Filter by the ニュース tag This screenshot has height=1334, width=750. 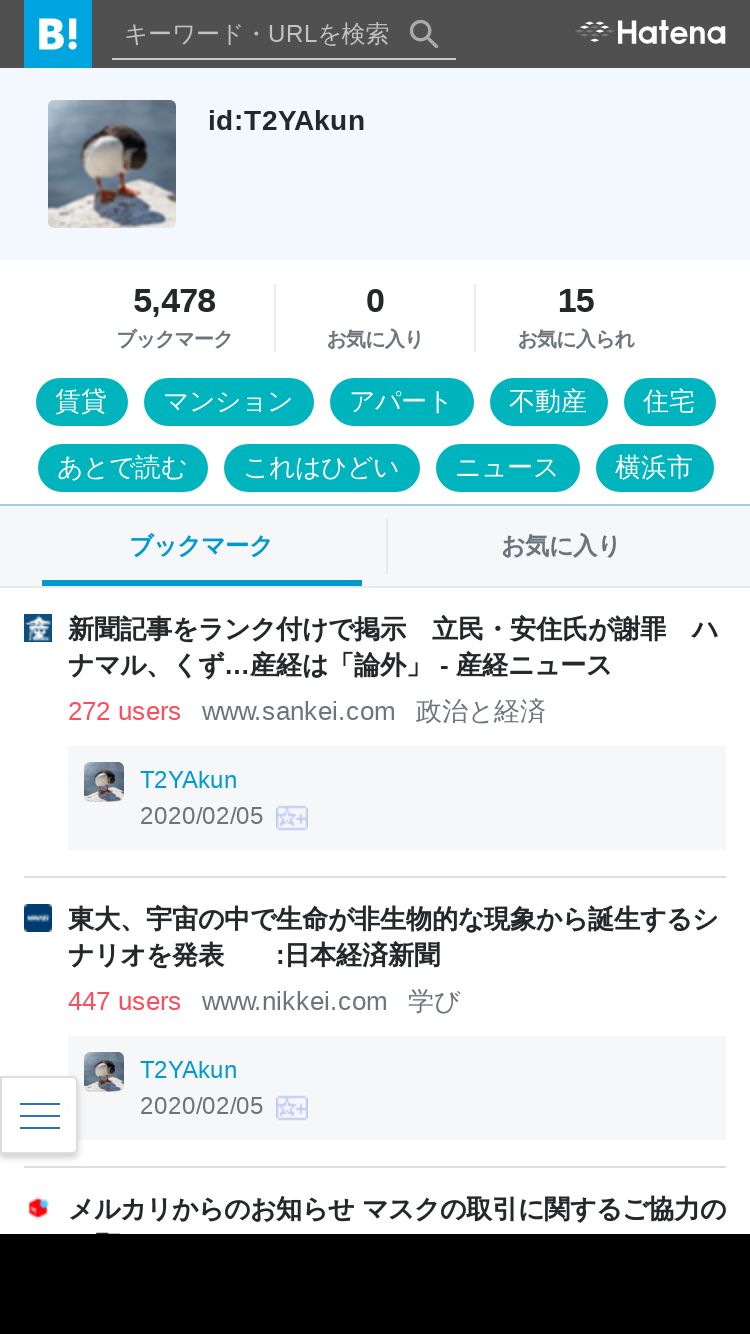tap(508, 468)
